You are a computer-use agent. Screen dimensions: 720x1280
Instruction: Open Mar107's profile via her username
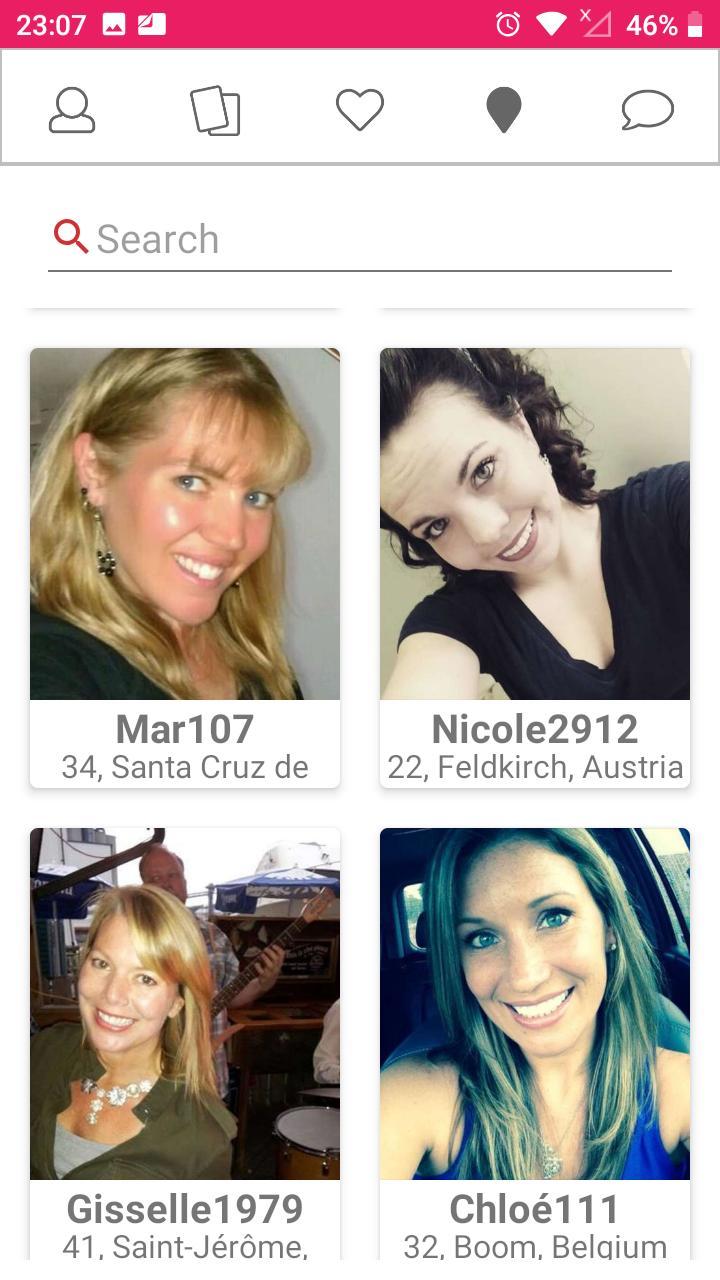click(184, 728)
